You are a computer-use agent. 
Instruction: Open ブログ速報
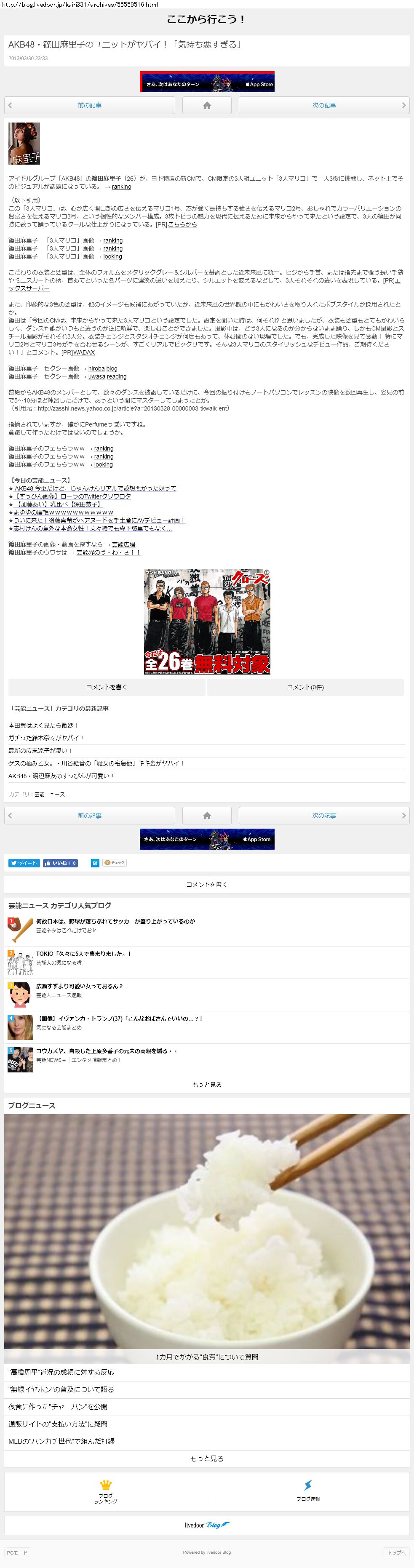click(x=307, y=1491)
